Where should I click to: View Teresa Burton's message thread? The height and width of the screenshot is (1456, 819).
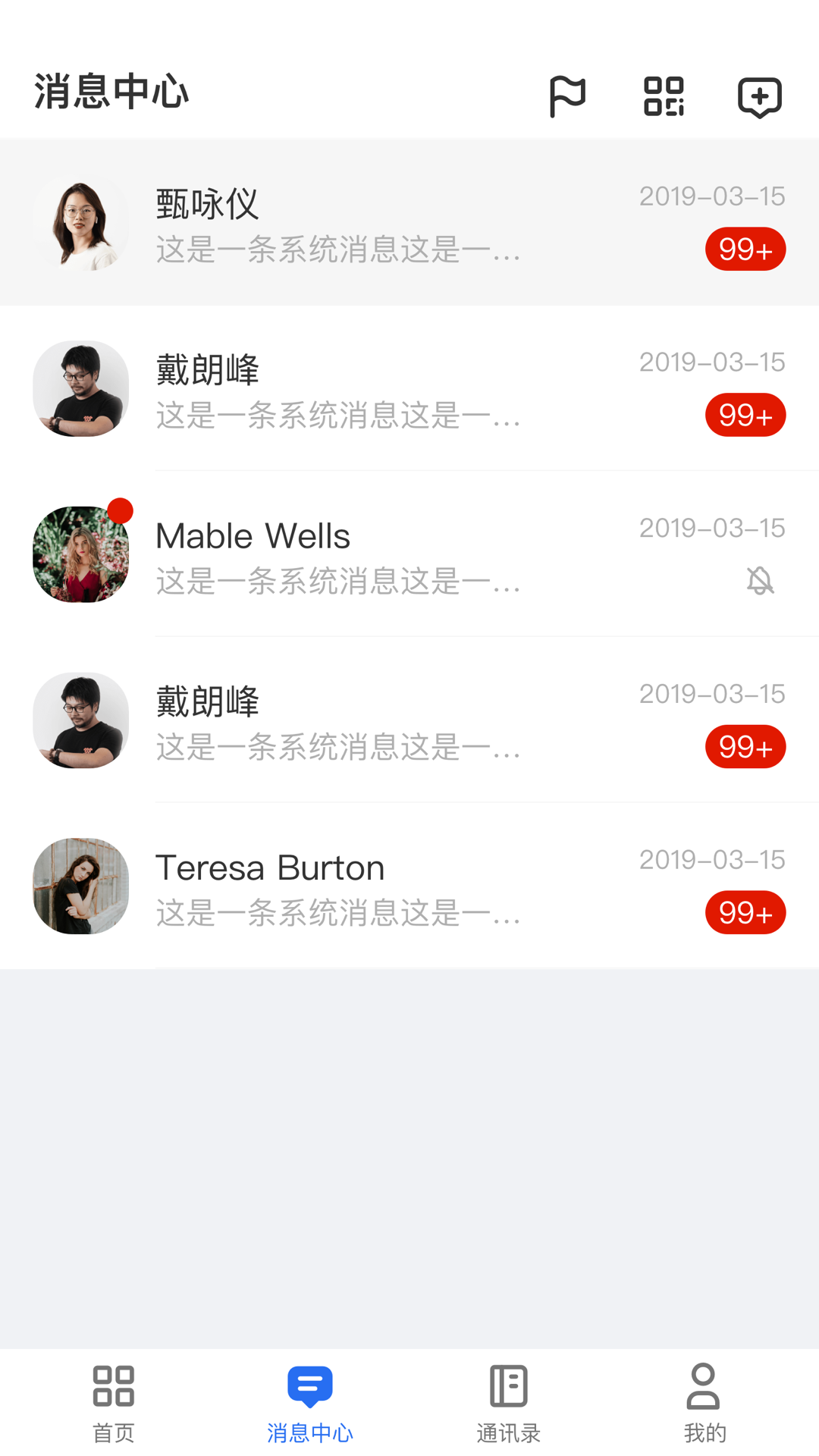409,886
